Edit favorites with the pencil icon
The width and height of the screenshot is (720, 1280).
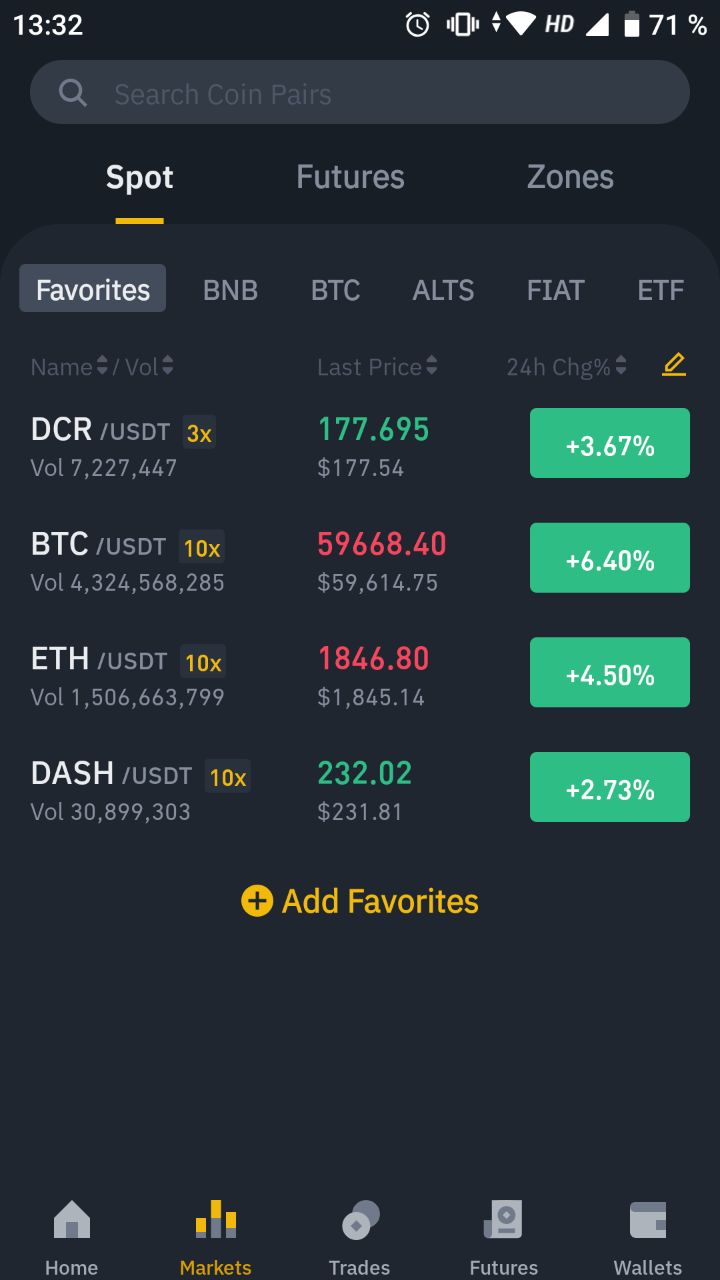[x=674, y=365]
